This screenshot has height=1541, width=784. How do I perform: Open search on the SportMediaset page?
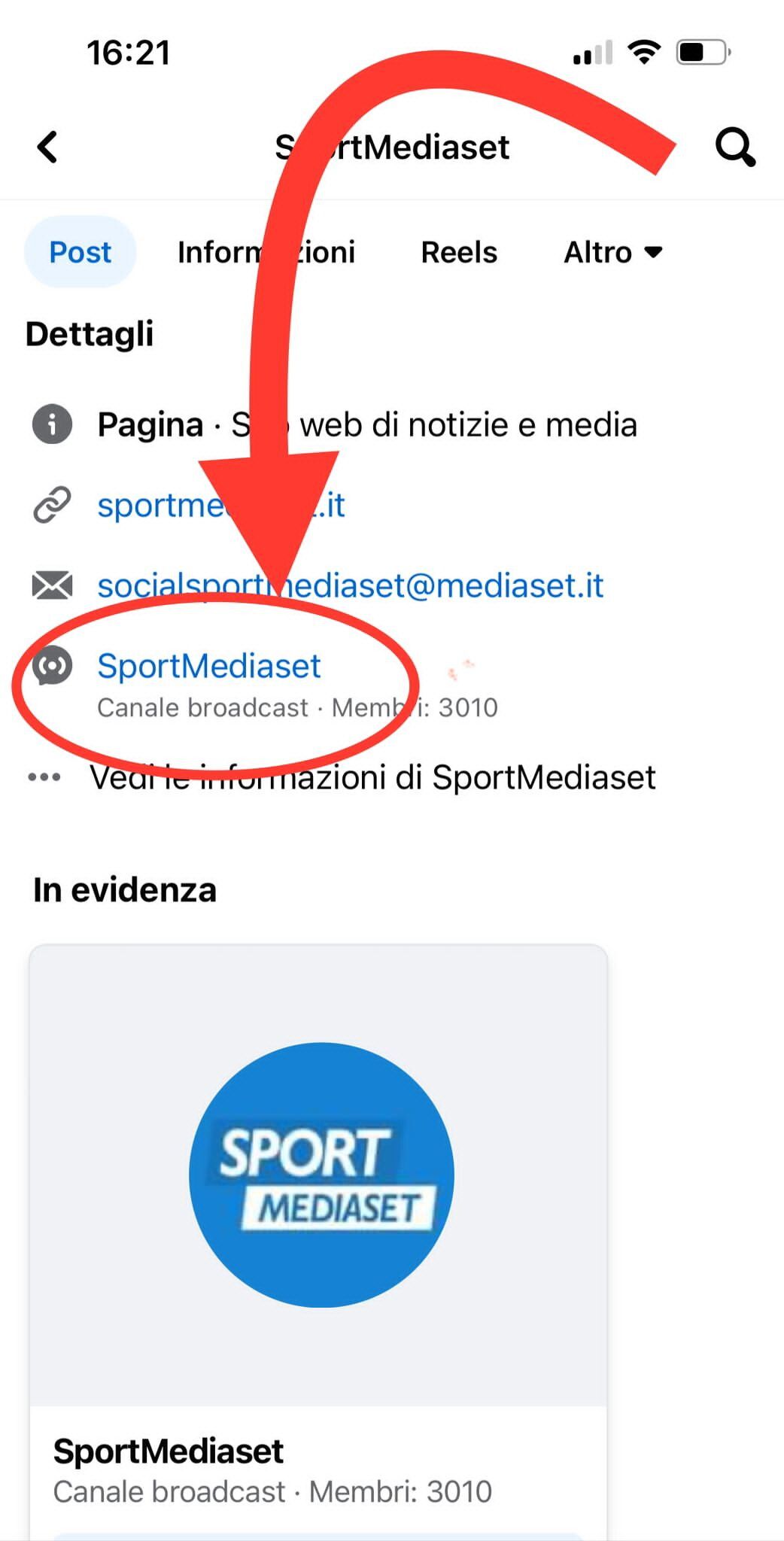(734, 147)
